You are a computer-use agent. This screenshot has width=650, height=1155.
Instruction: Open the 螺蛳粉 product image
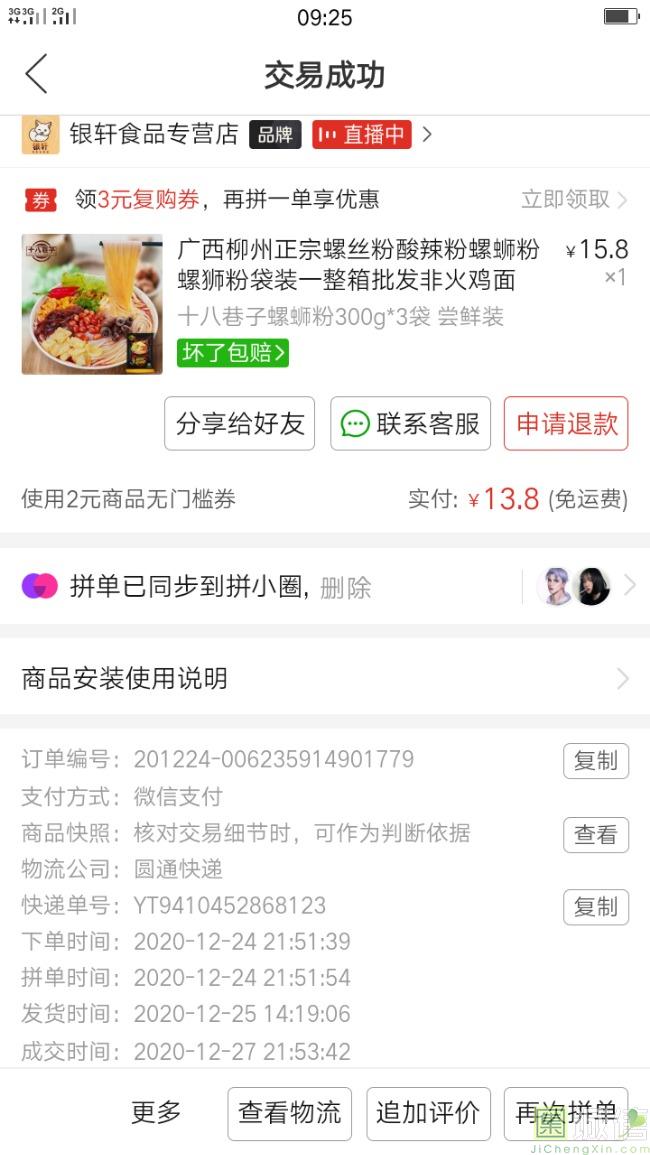tap(92, 305)
